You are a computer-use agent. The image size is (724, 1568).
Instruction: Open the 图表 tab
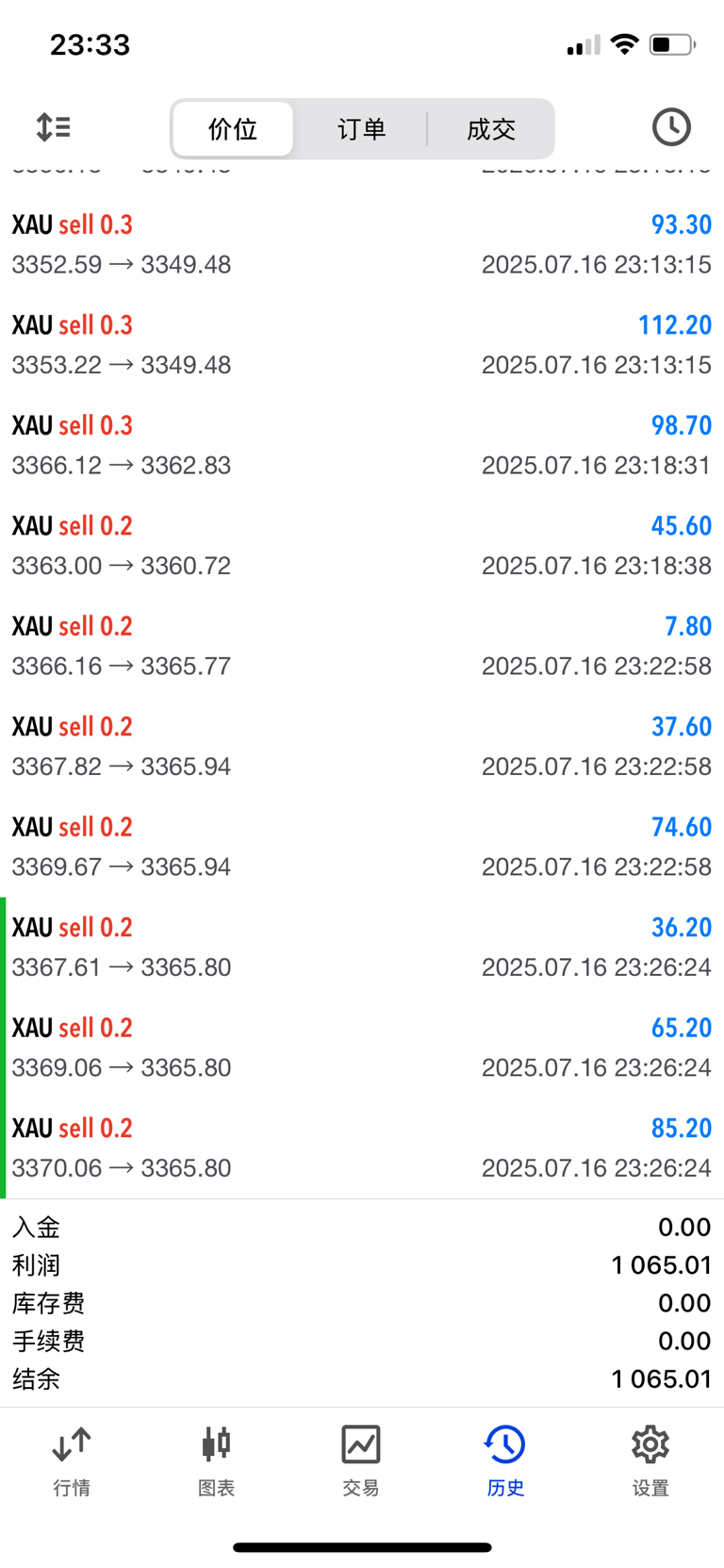click(x=216, y=1460)
